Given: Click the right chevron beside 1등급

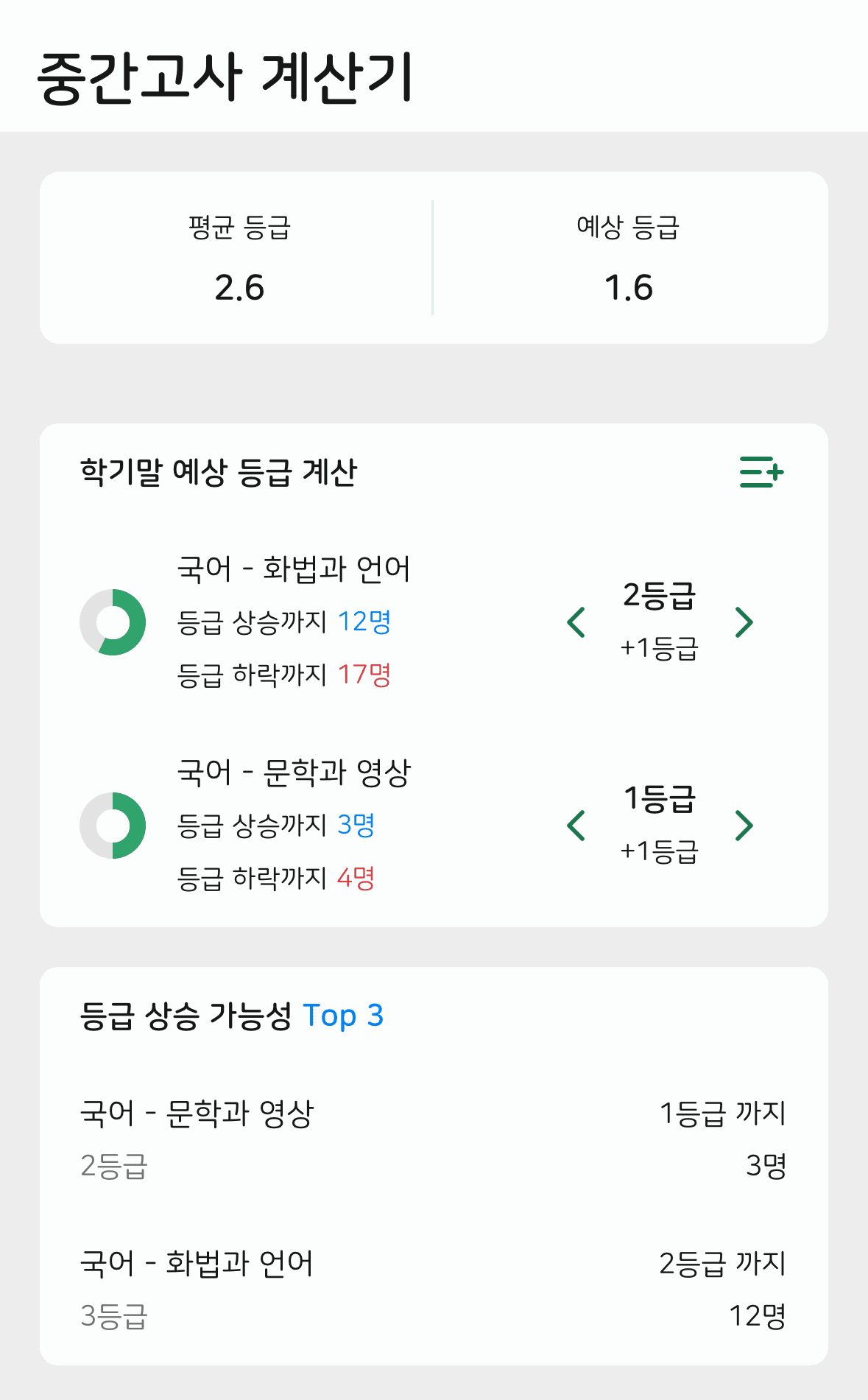Looking at the screenshot, I should 744,826.
